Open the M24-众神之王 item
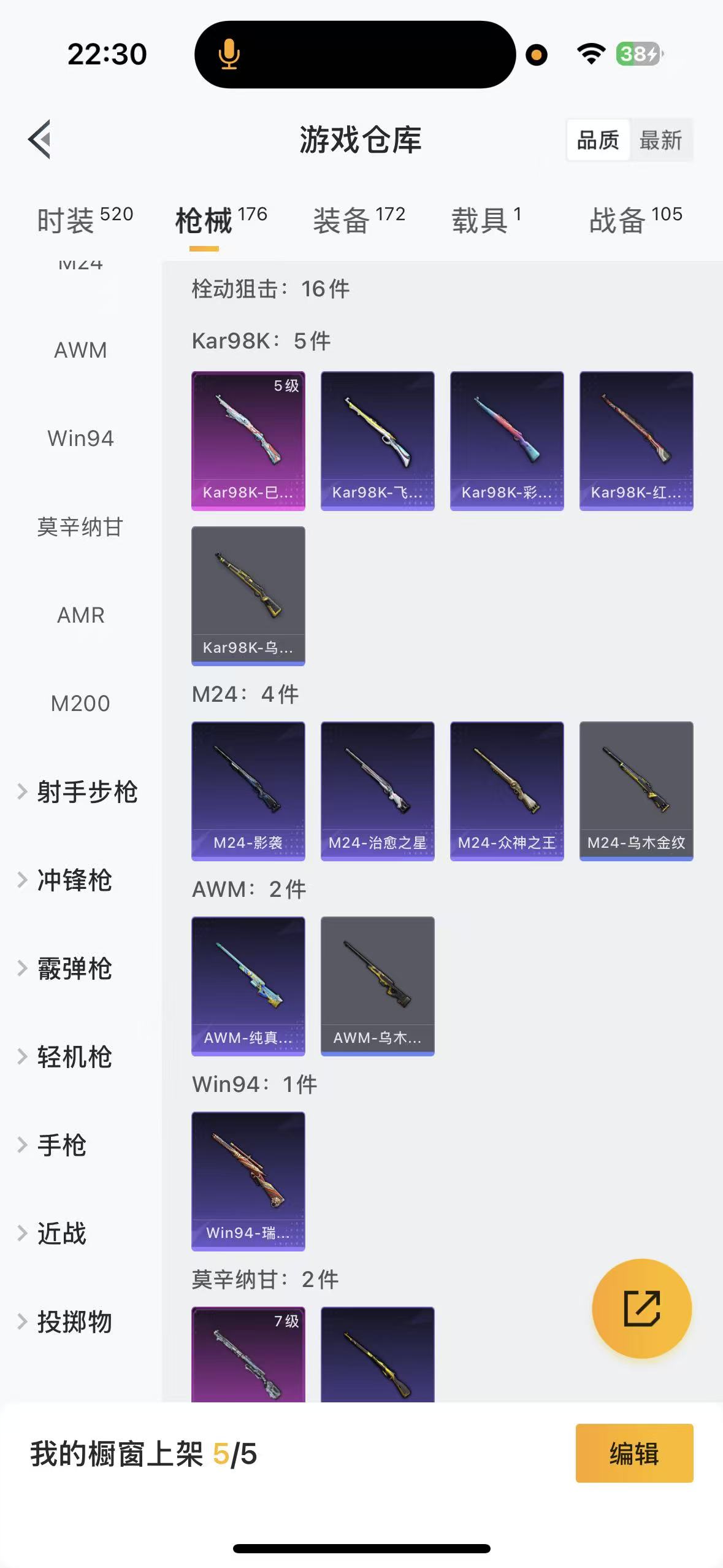 click(507, 790)
